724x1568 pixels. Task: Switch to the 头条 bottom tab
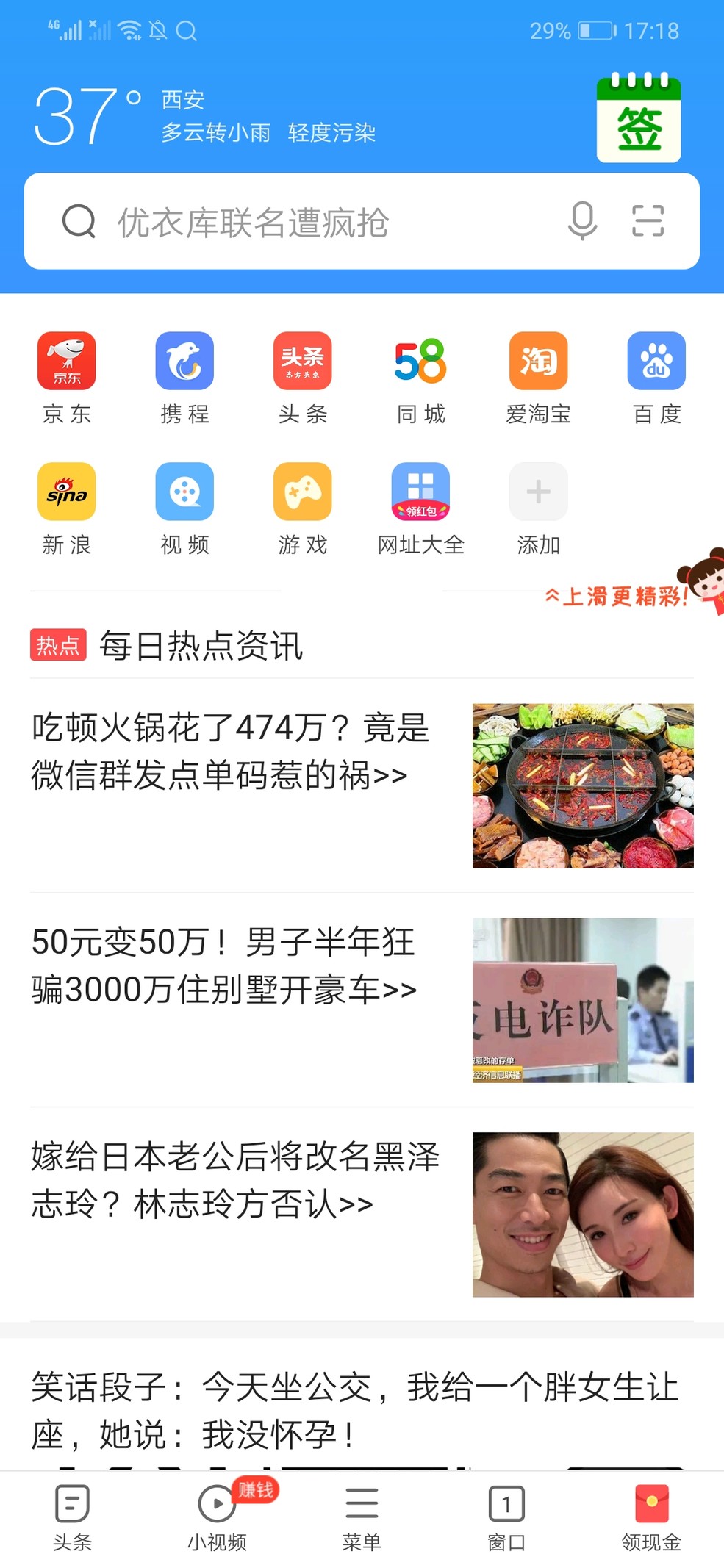[x=71, y=1517]
